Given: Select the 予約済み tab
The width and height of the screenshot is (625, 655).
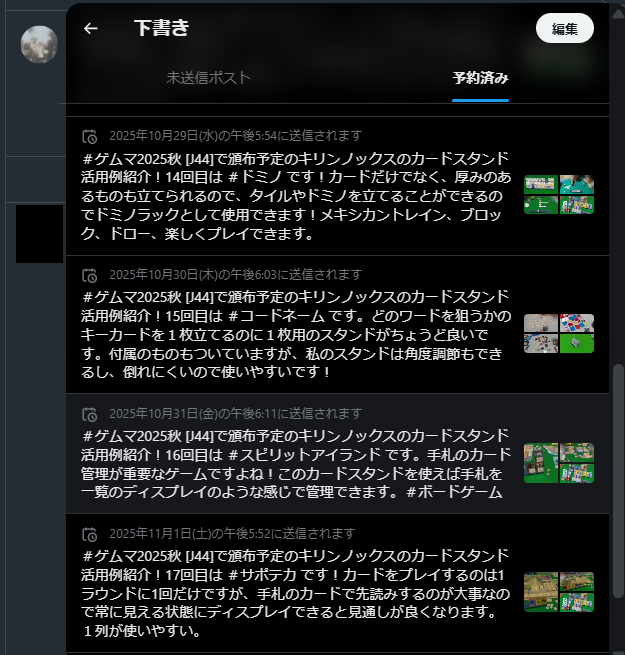Looking at the screenshot, I should 480,78.
